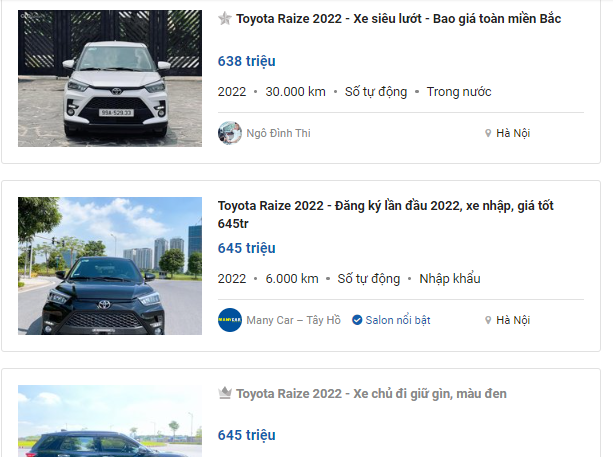Open listing 'Xe siêu lướt - Bao giá toàn miền Bắc'
Image resolution: width=613 pixels, height=457 pixels.
(398, 19)
